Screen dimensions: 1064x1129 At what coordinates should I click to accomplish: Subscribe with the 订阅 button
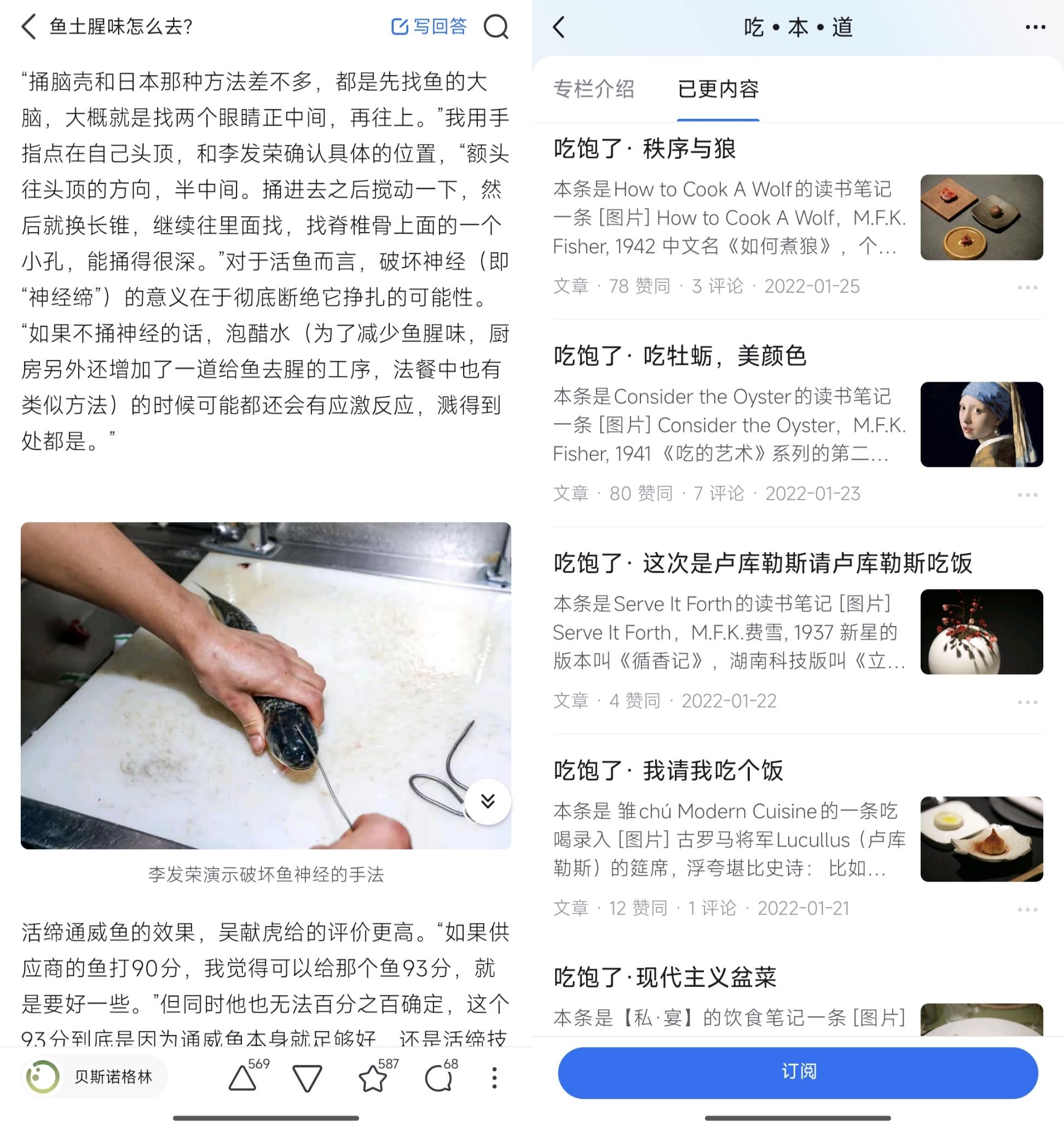point(797,1072)
